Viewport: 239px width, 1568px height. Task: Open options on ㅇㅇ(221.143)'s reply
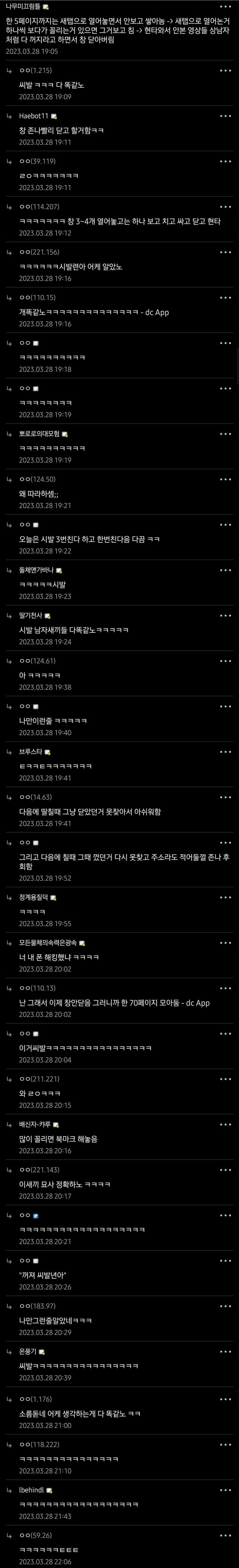pyautogui.click(x=225, y=1170)
